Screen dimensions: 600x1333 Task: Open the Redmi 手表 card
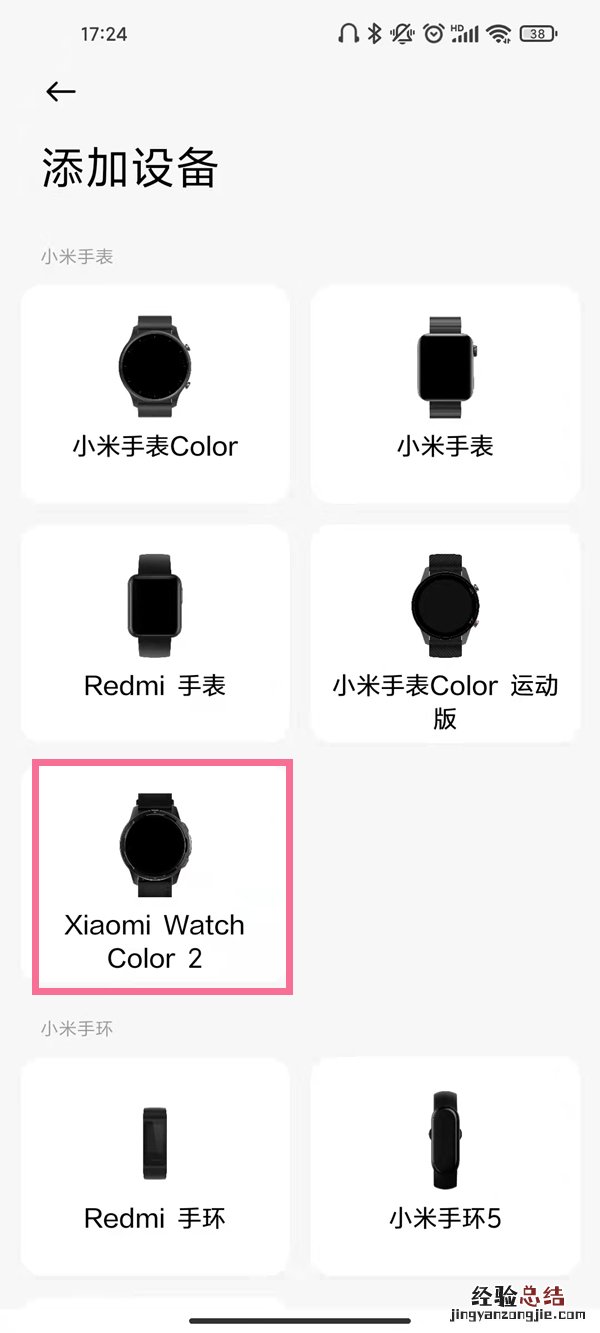tap(155, 632)
